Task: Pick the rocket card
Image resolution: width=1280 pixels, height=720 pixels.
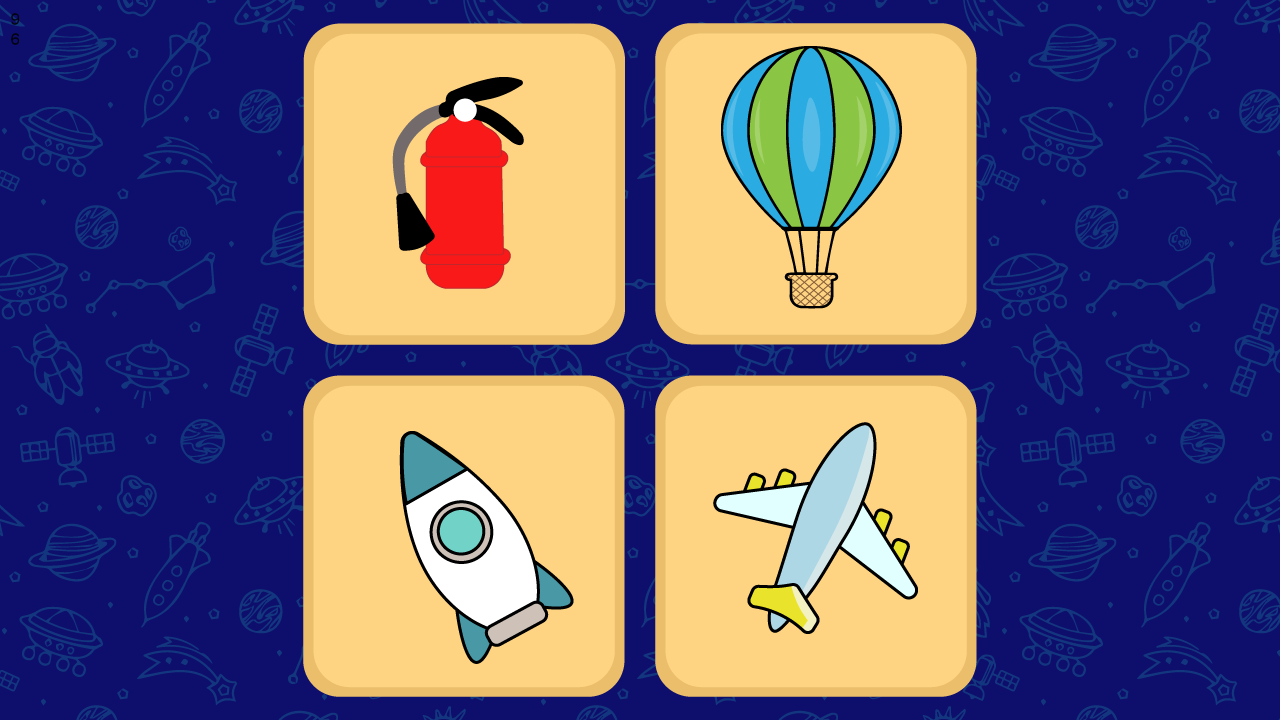Action: (464, 536)
